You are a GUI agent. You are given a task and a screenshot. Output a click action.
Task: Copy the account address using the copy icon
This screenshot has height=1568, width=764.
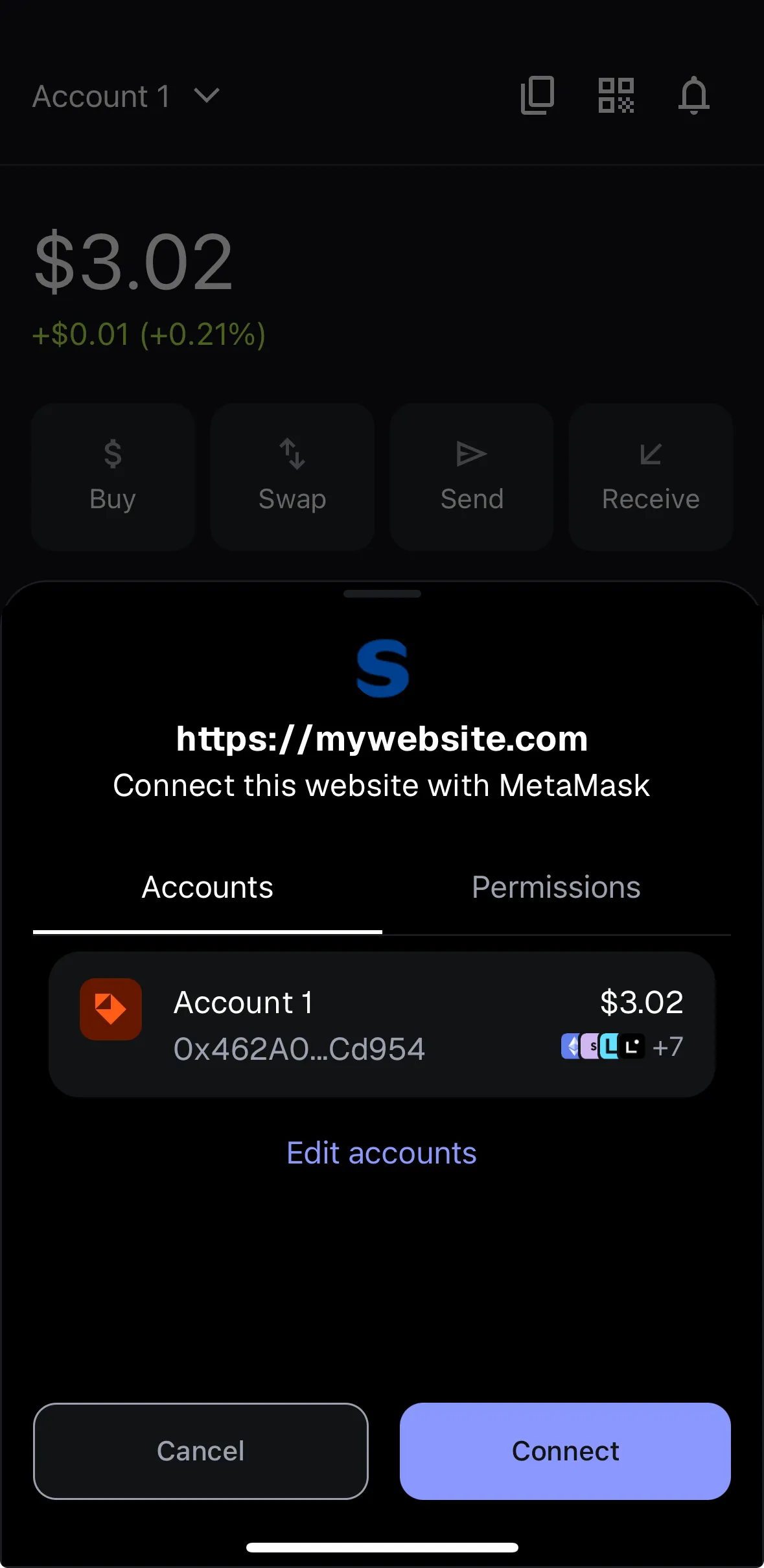pos(537,96)
